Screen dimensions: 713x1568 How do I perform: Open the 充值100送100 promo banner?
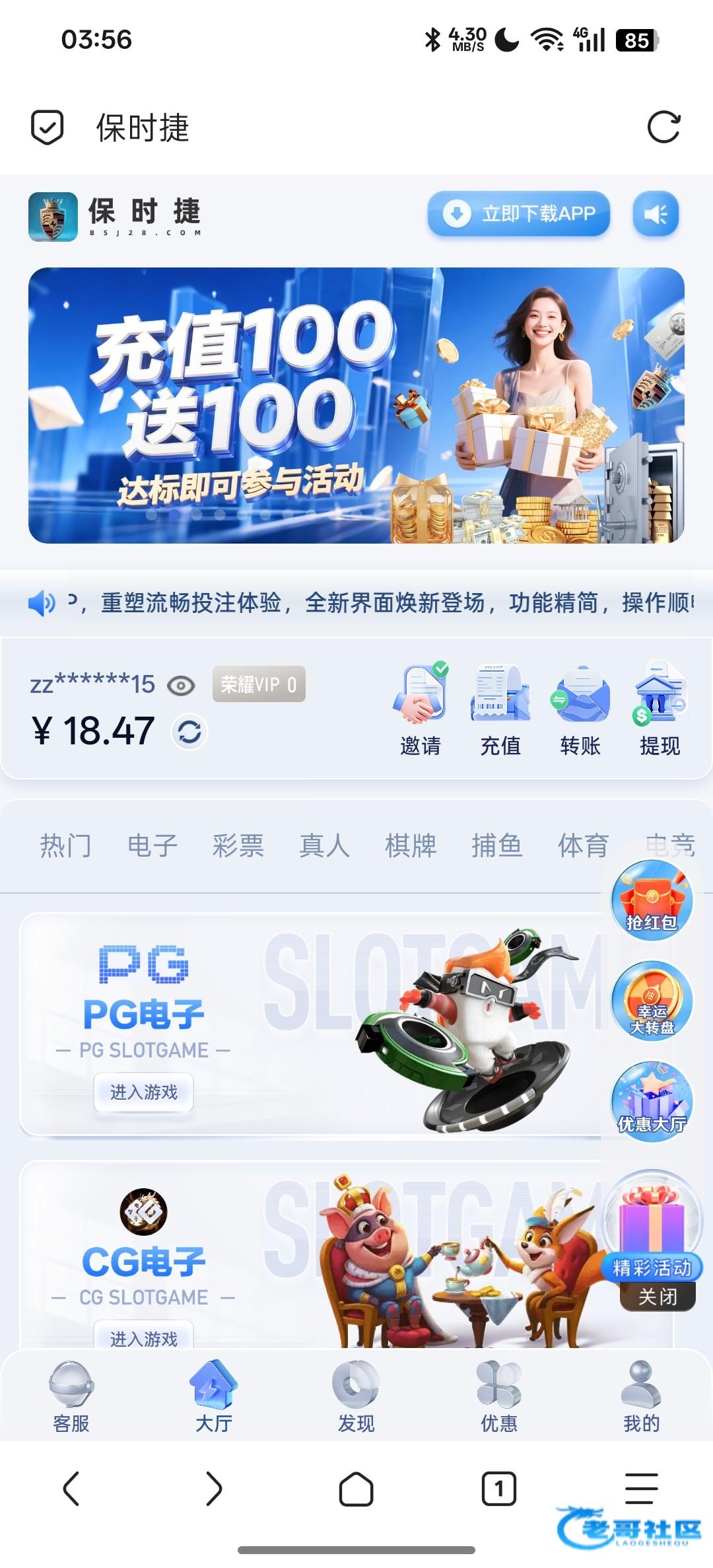tap(356, 405)
